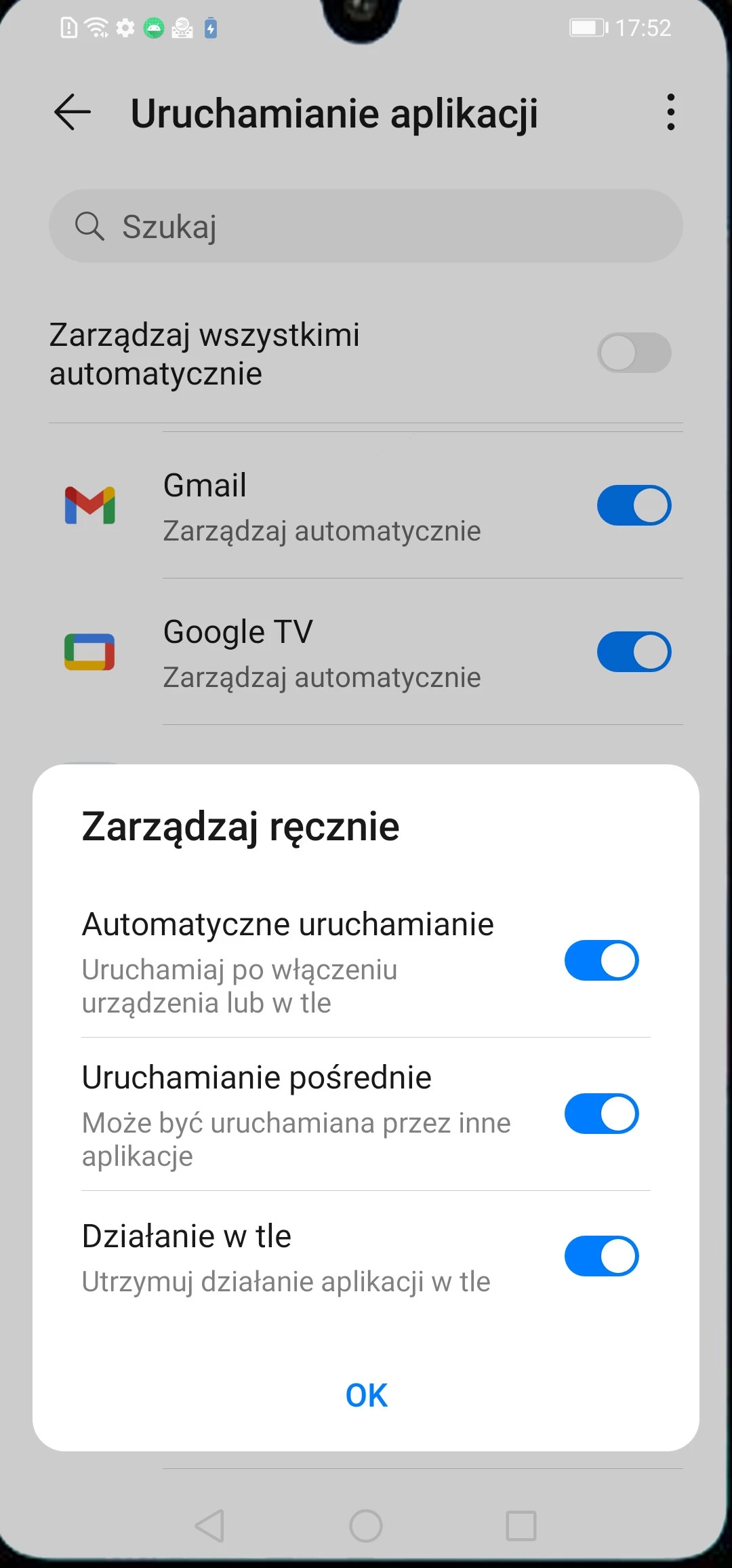Screen dimensions: 732x1568
Task: Switch off Google TV automatic management
Action: (x=634, y=652)
